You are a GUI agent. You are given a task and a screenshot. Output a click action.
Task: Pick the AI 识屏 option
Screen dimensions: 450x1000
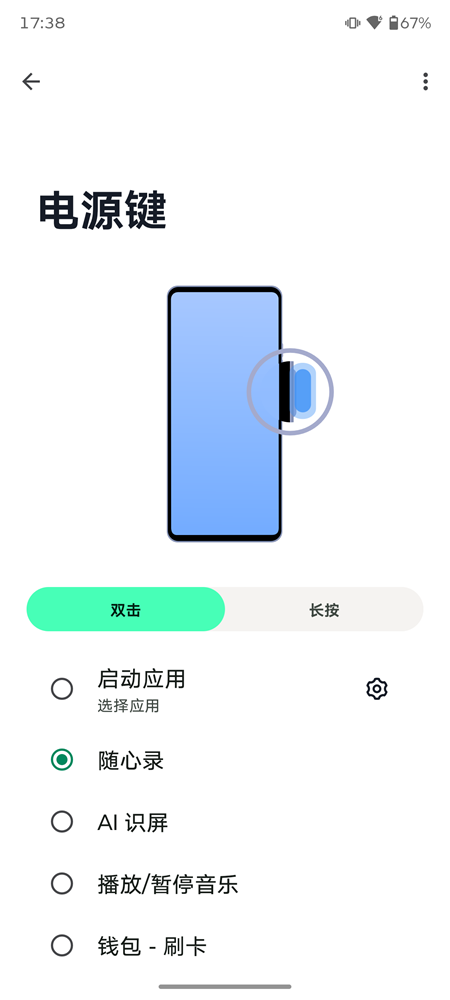pos(62,822)
